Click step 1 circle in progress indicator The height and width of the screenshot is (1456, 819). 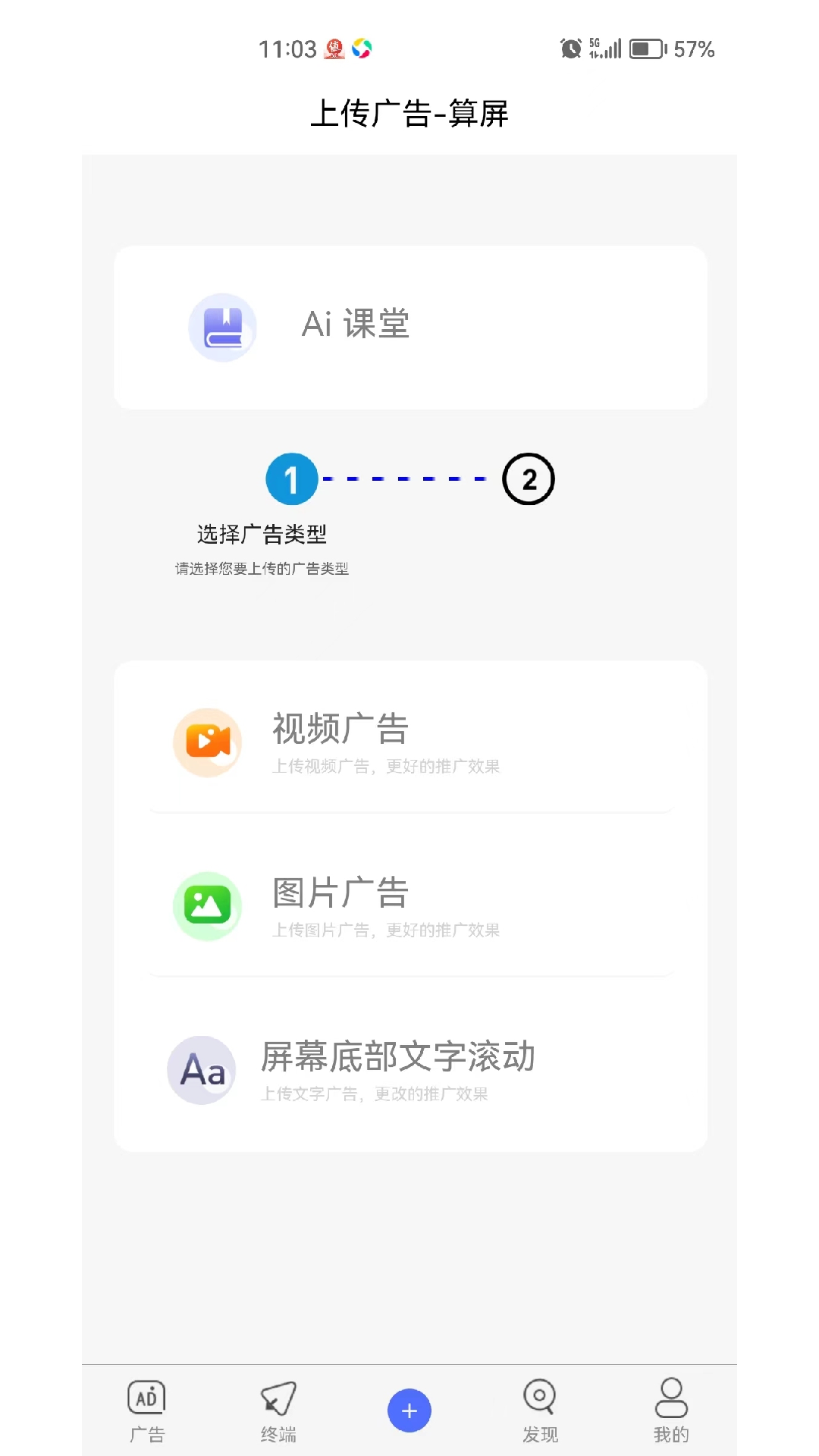(x=291, y=479)
